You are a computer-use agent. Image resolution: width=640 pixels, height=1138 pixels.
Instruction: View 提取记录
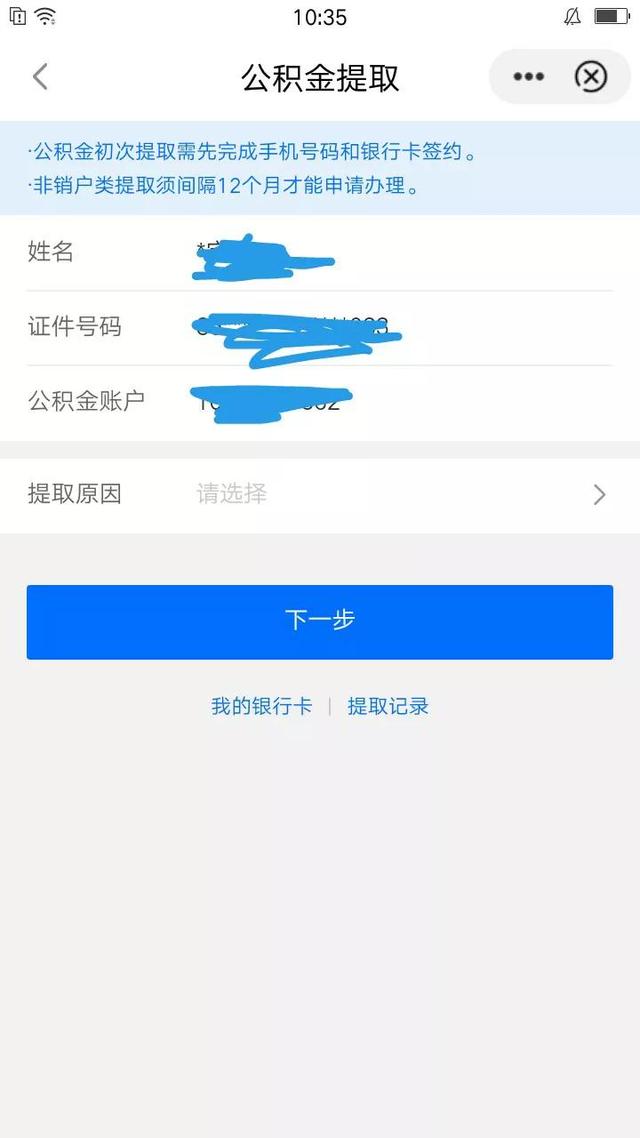pos(388,706)
